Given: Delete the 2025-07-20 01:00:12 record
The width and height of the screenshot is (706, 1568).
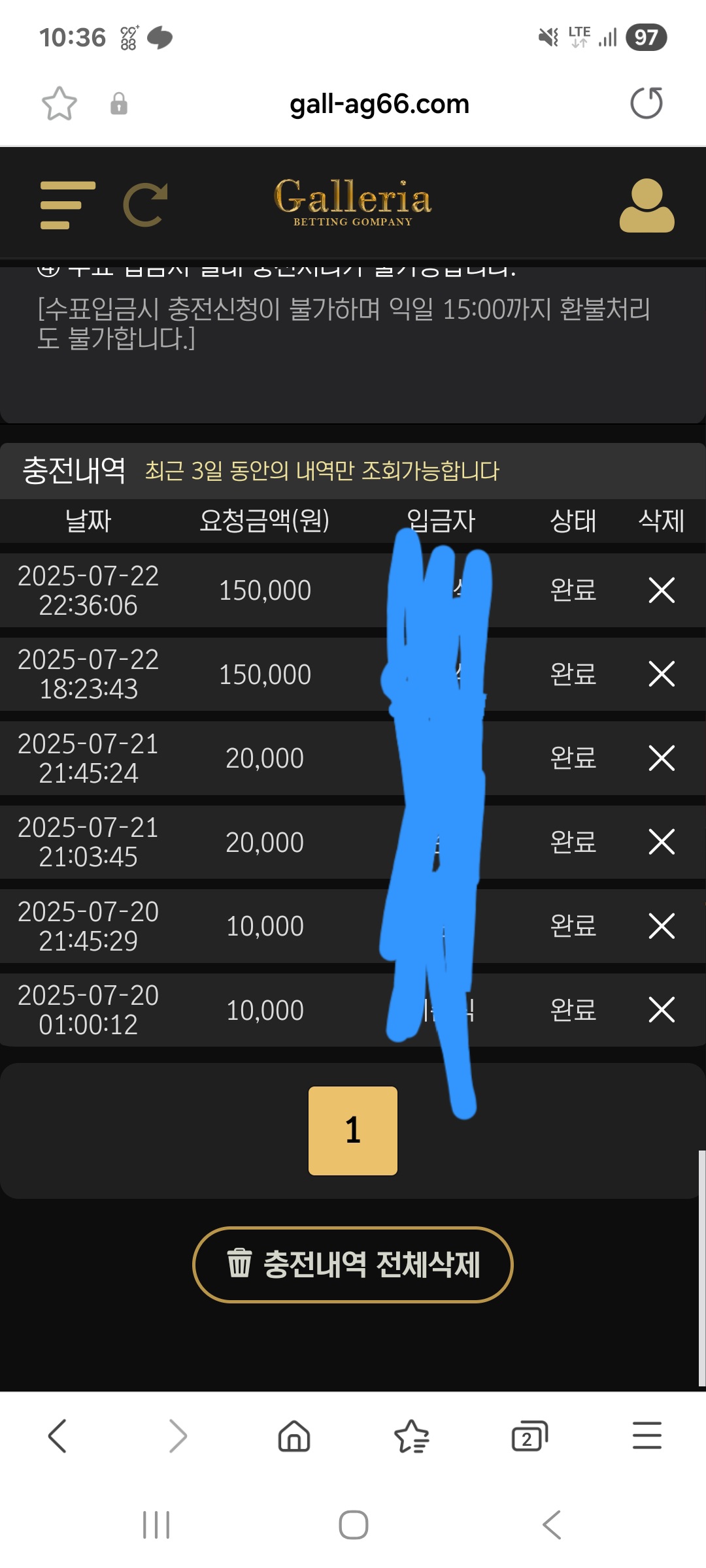Looking at the screenshot, I should 662,1009.
